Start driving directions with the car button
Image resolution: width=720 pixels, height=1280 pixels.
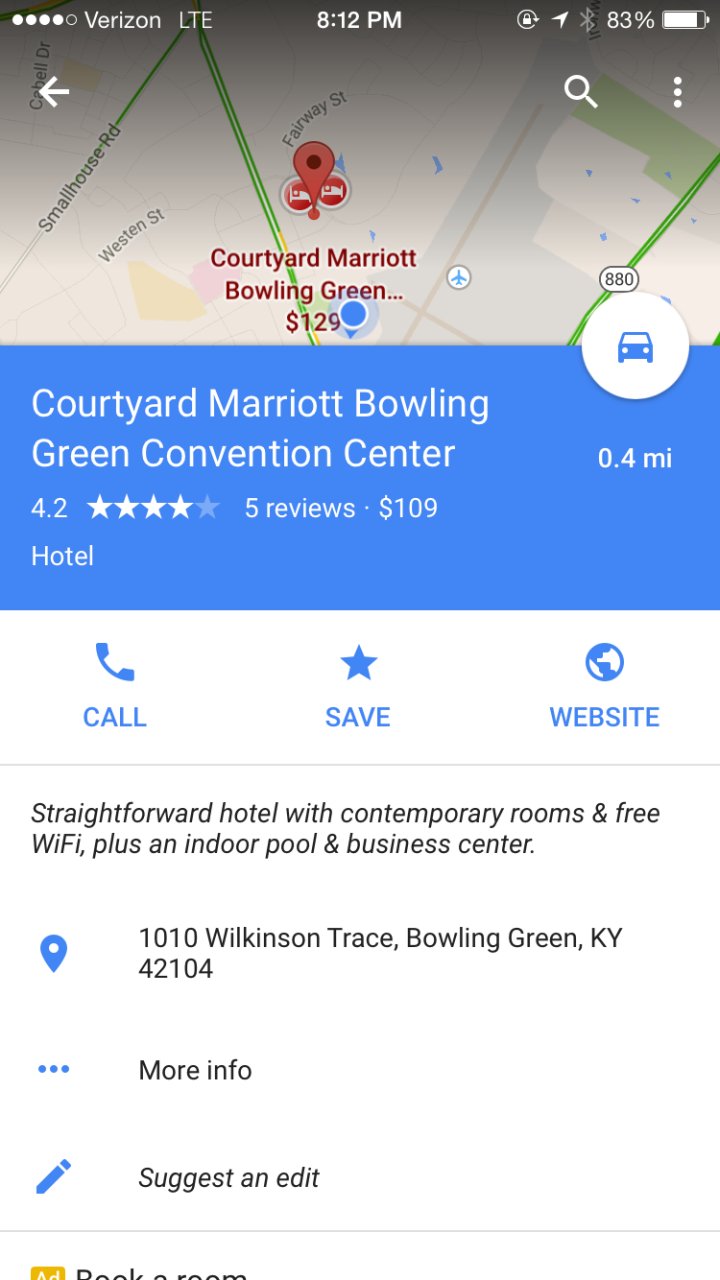pos(635,347)
